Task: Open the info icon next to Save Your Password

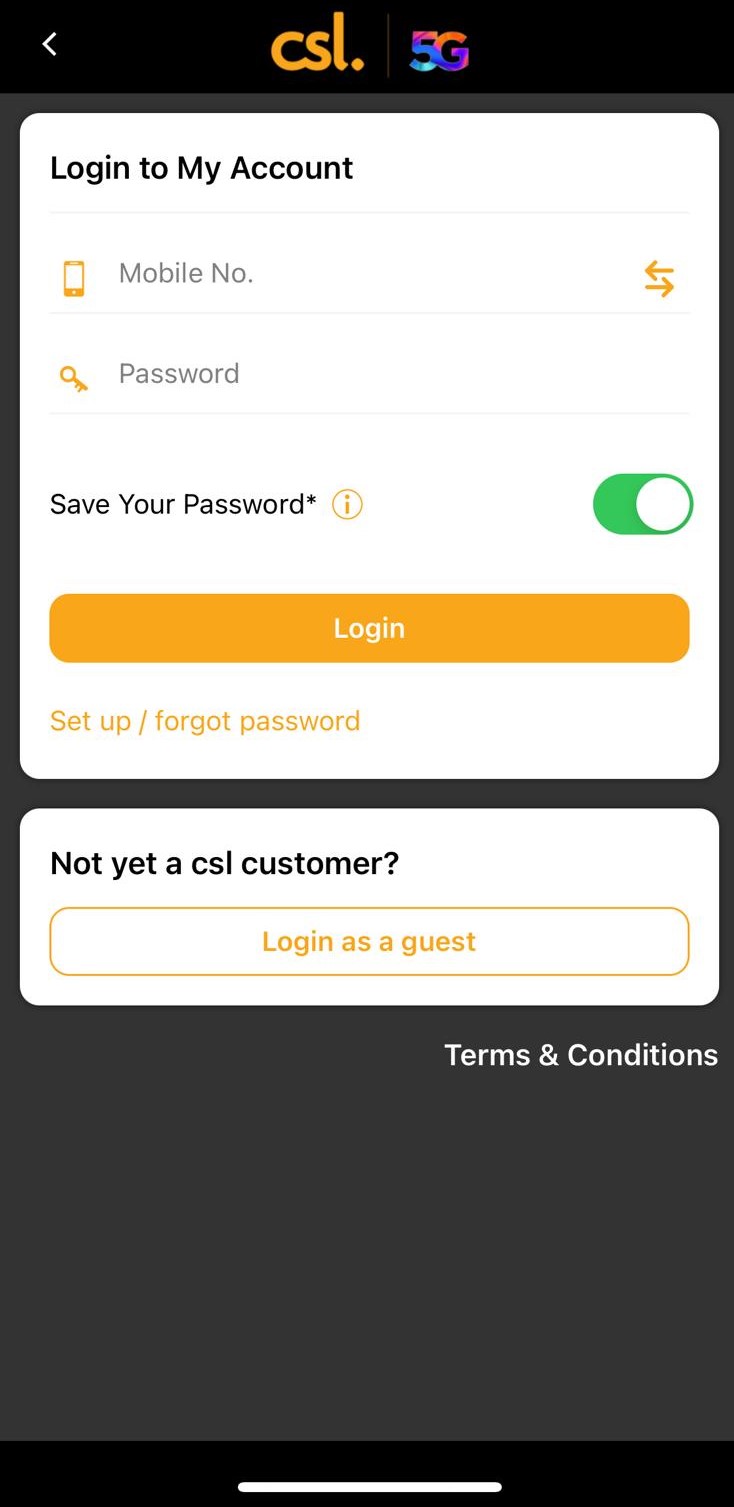Action: (347, 505)
